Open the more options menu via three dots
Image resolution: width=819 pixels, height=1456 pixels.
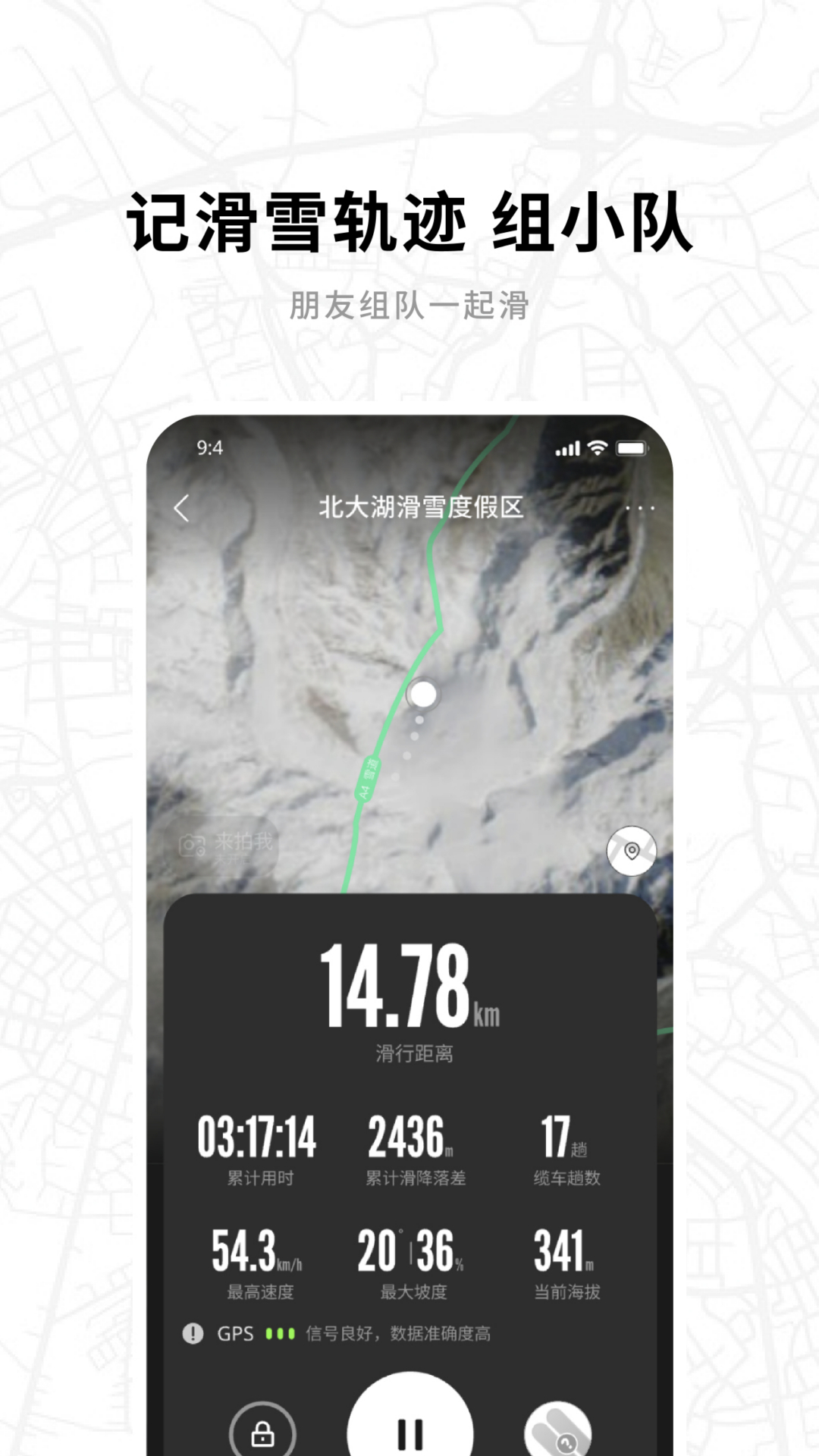[x=641, y=507]
